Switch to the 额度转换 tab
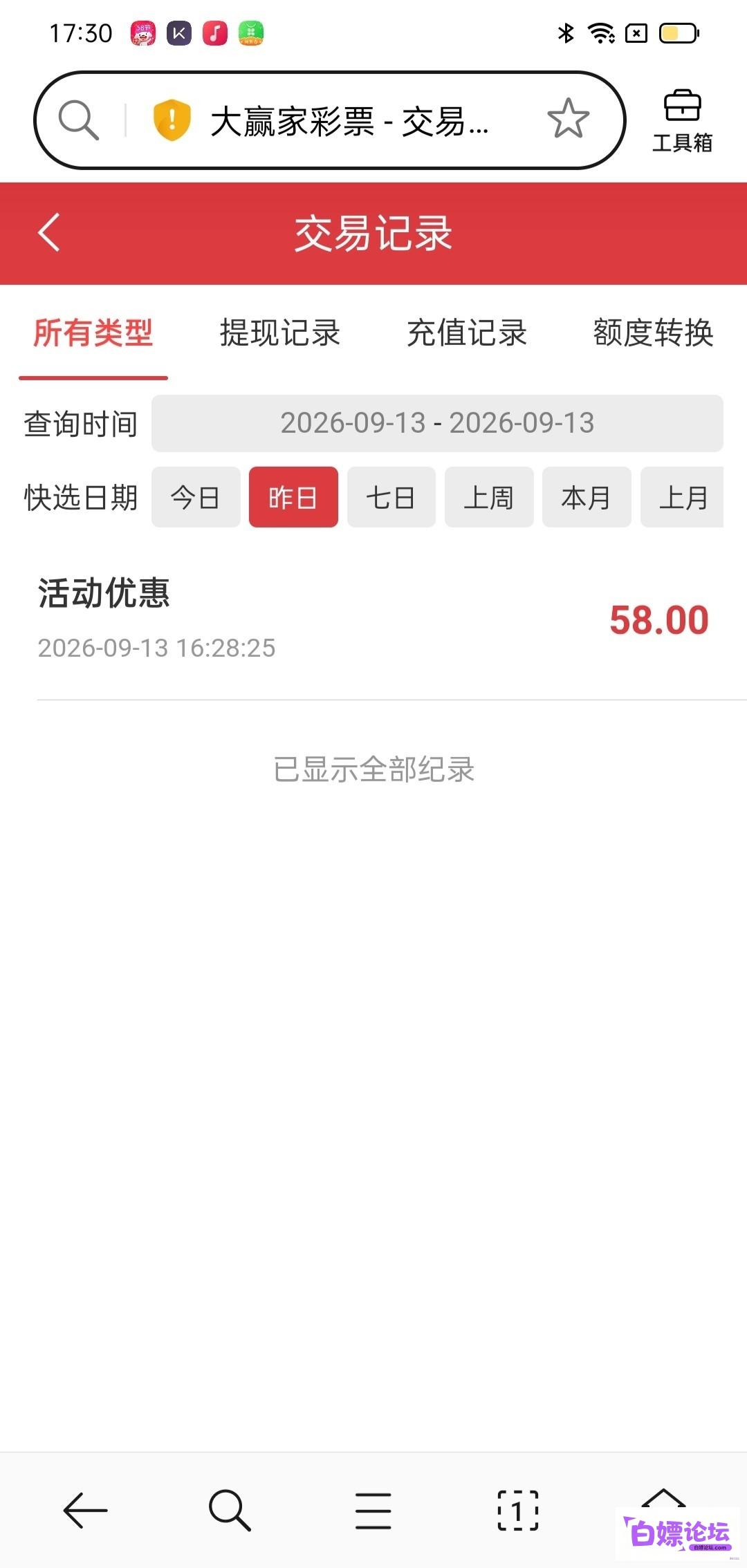The height and width of the screenshot is (1568, 747). point(653,333)
